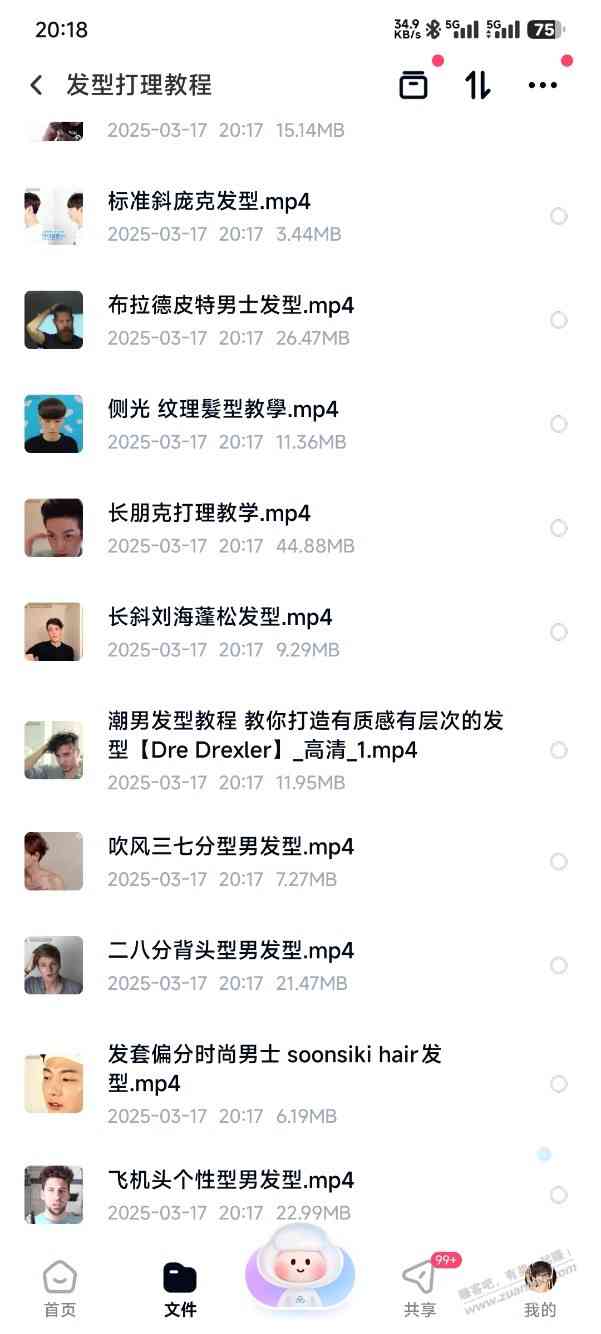601x1334 pixels.
Task: Open the three-dot overflow menu
Action: [543, 85]
